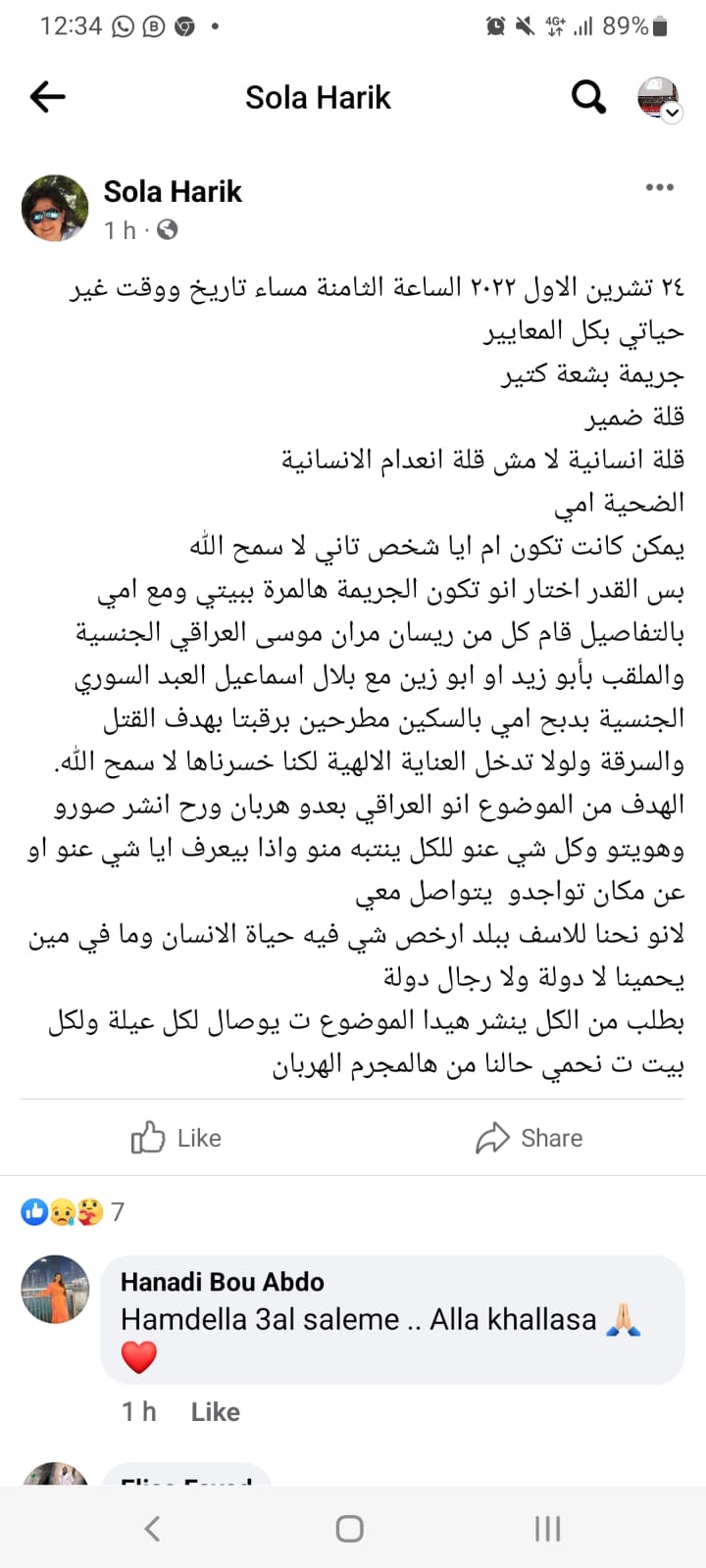Open the search magnifier icon
706x1568 pixels.
588,96
